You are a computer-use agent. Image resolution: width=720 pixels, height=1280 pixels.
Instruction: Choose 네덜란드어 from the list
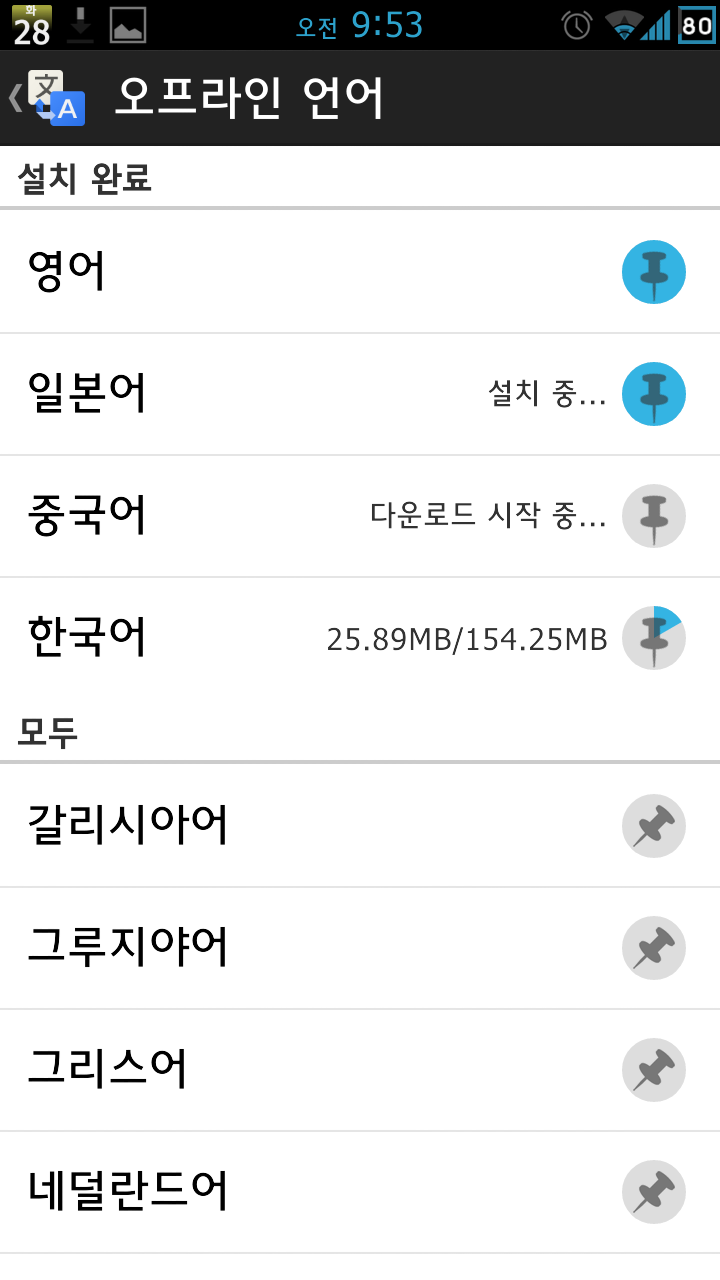(x=128, y=1192)
